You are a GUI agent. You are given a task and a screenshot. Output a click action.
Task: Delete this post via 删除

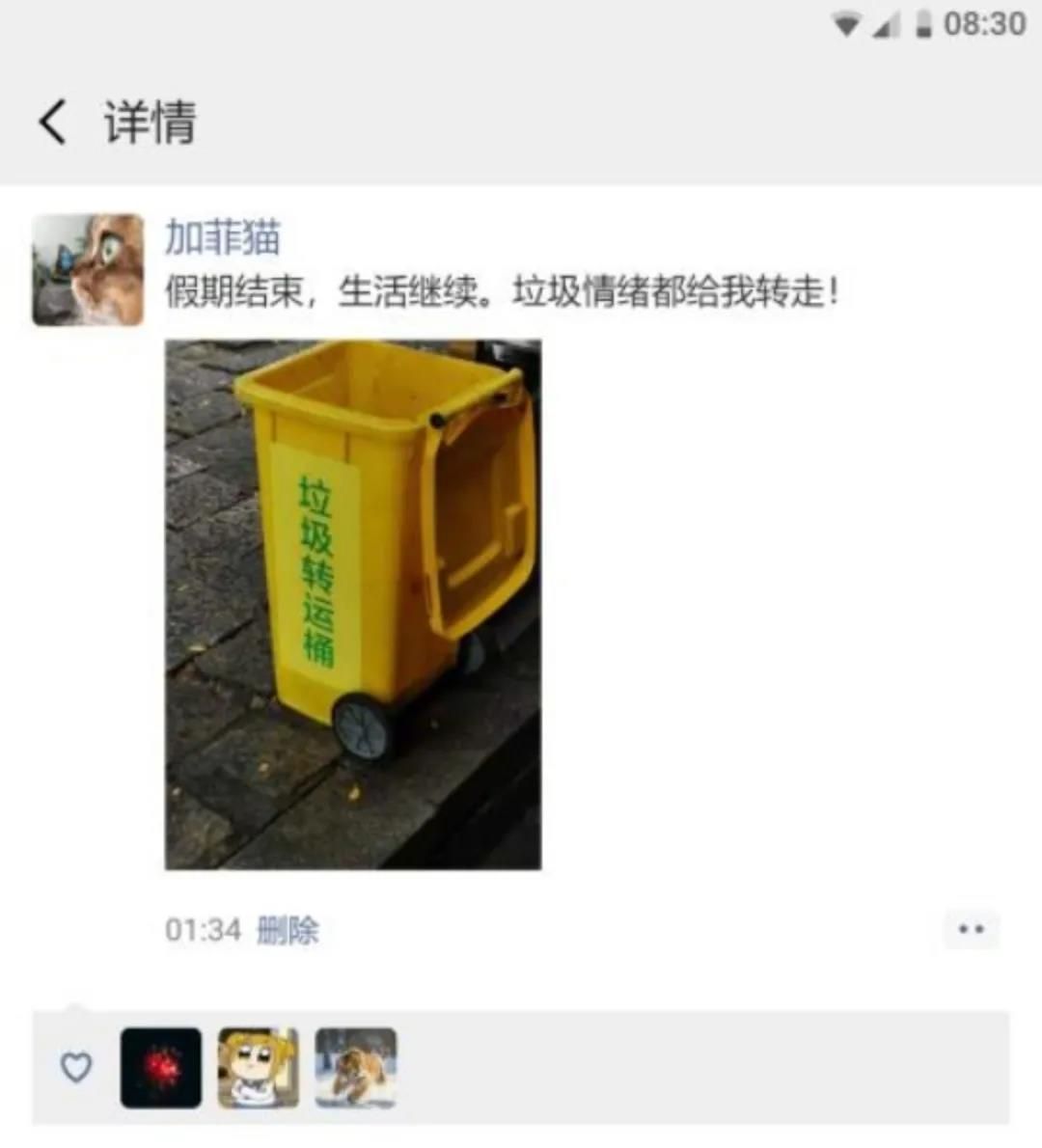click(288, 930)
